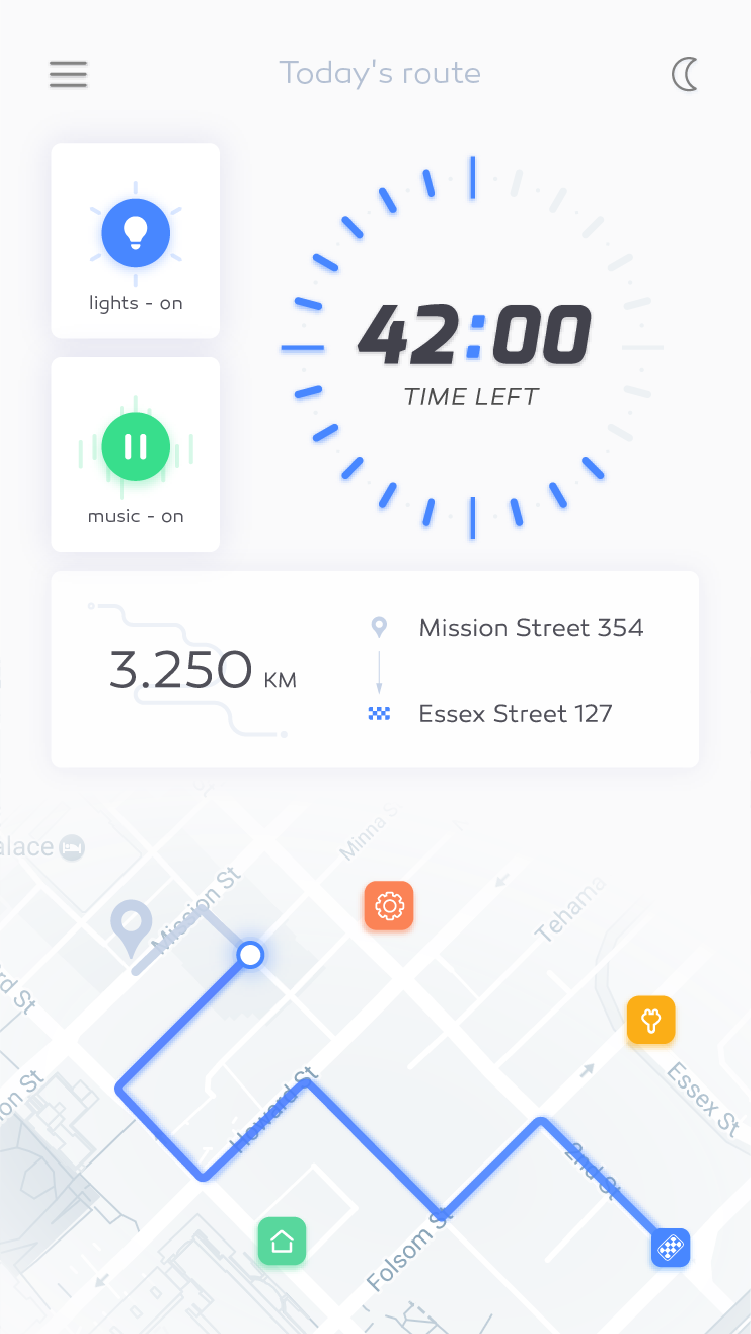Viewport: 751px width, 1334px height.
Task: Select the yellow charging plug marker
Action: coord(651,1020)
